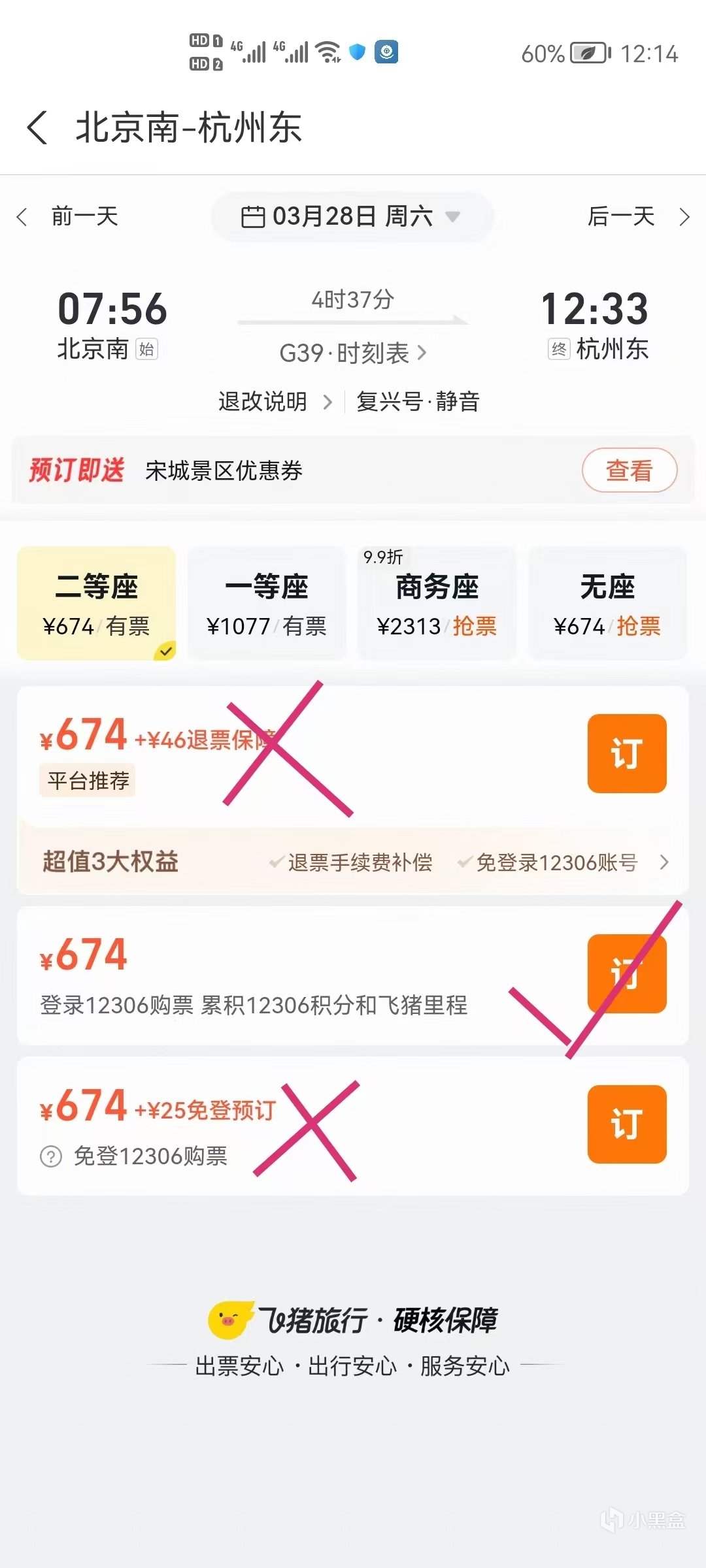
Task: Select the 商务座 seat class
Action: (x=437, y=604)
